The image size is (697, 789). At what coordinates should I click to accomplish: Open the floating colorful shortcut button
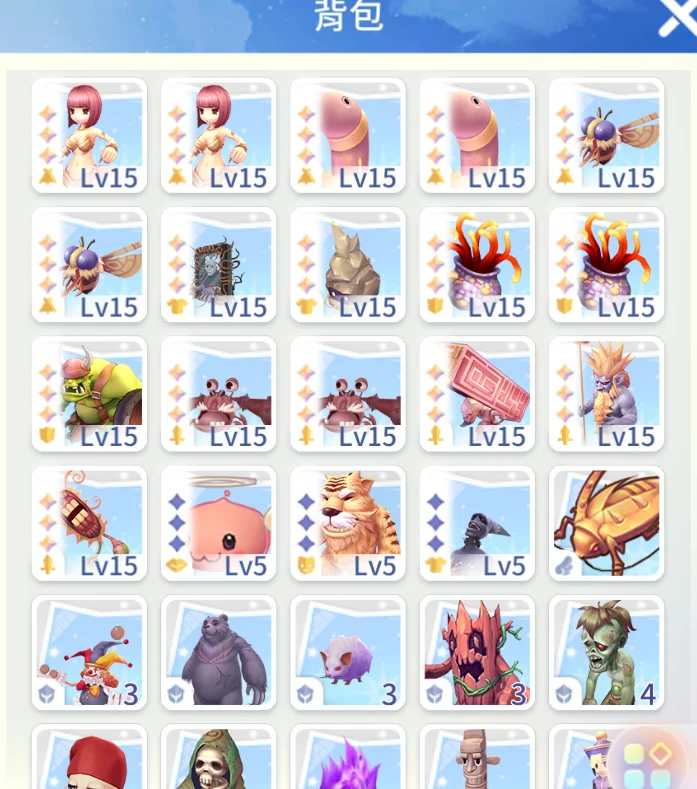pos(648,765)
